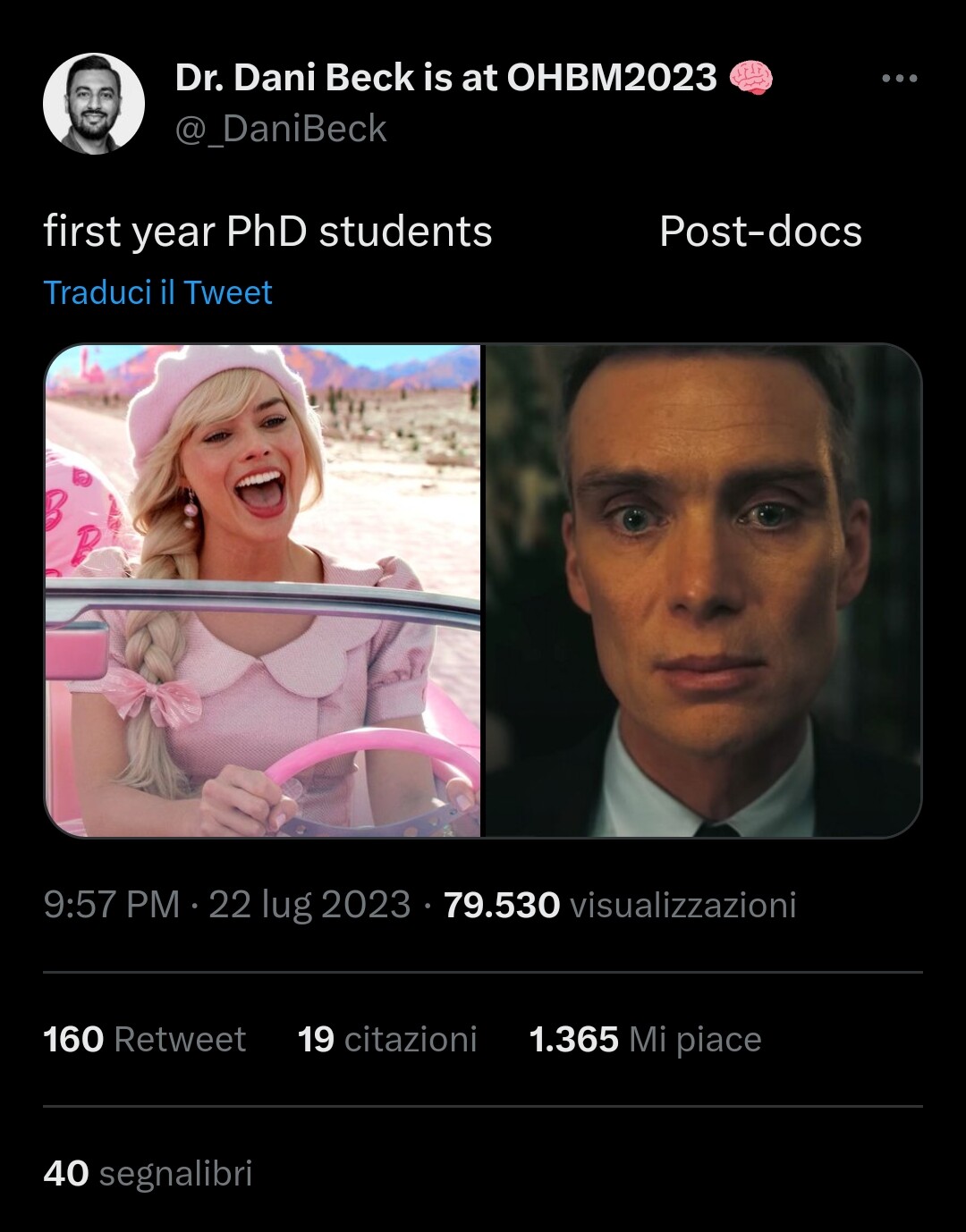Open the tweet's three-dot overflow menu
This screenshot has width=966, height=1232.
899,79
